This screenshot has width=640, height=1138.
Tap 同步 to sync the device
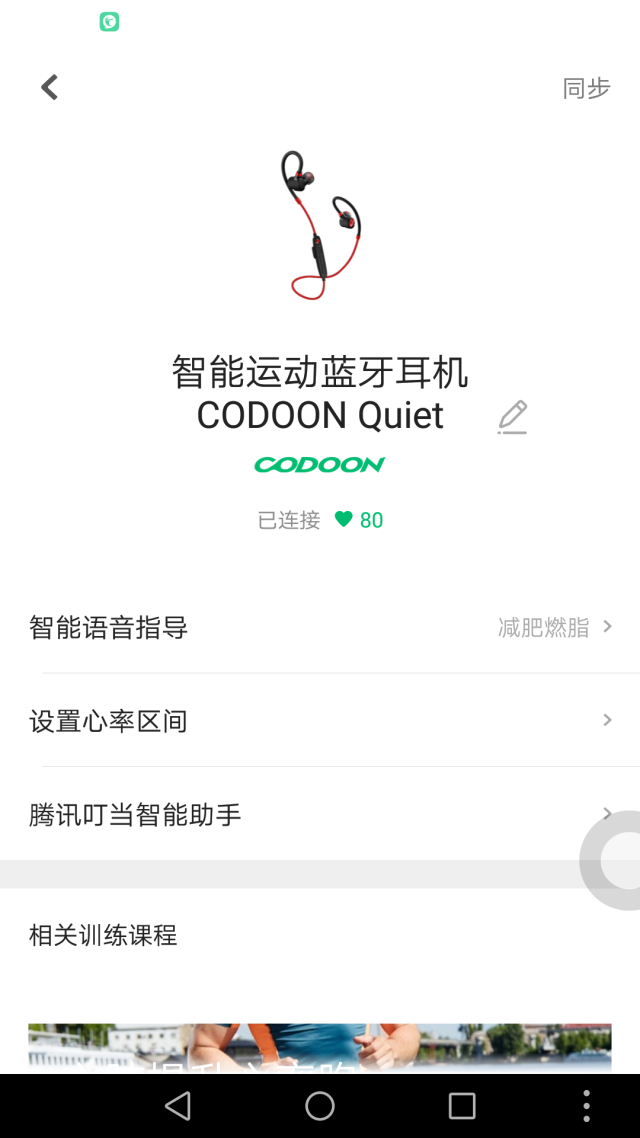point(586,89)
